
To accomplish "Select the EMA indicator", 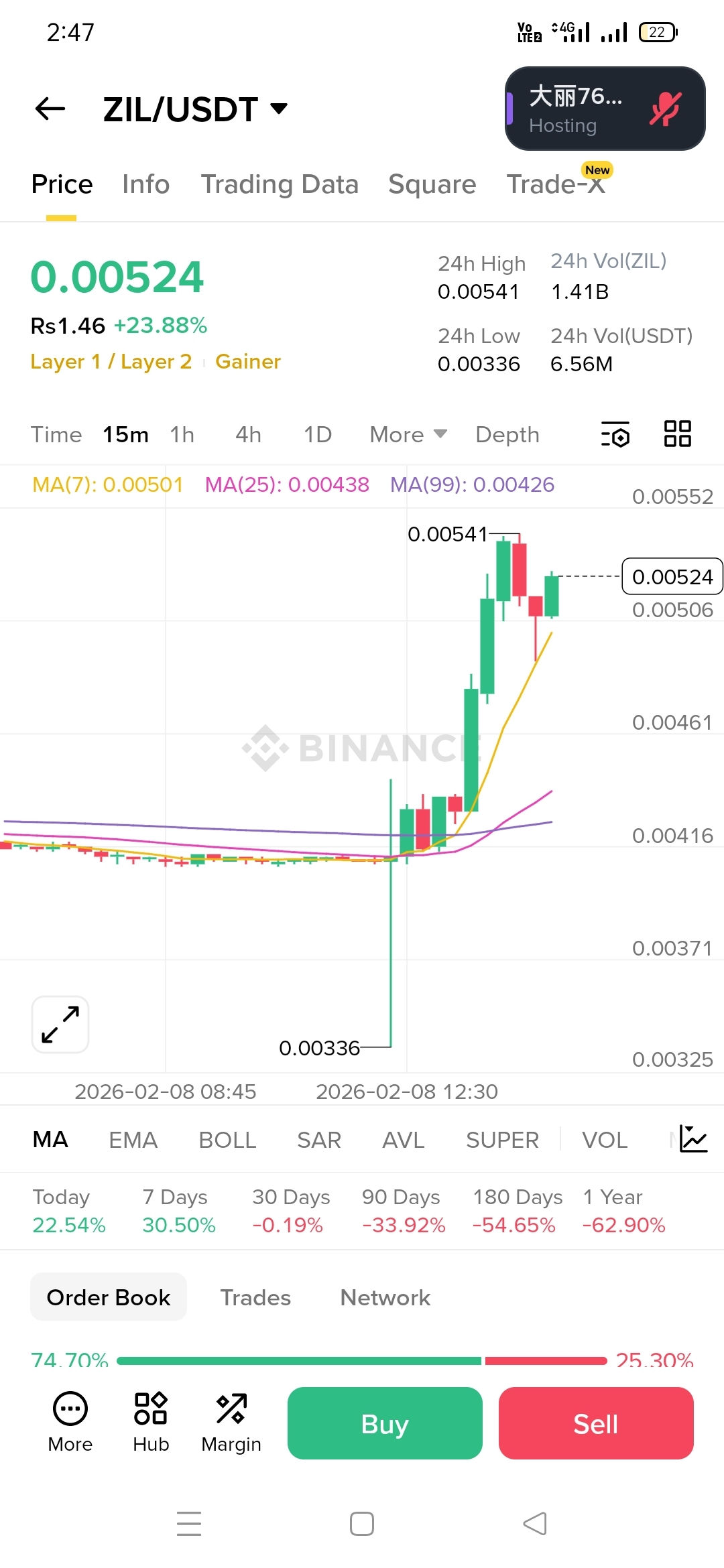I will 133,1140.
